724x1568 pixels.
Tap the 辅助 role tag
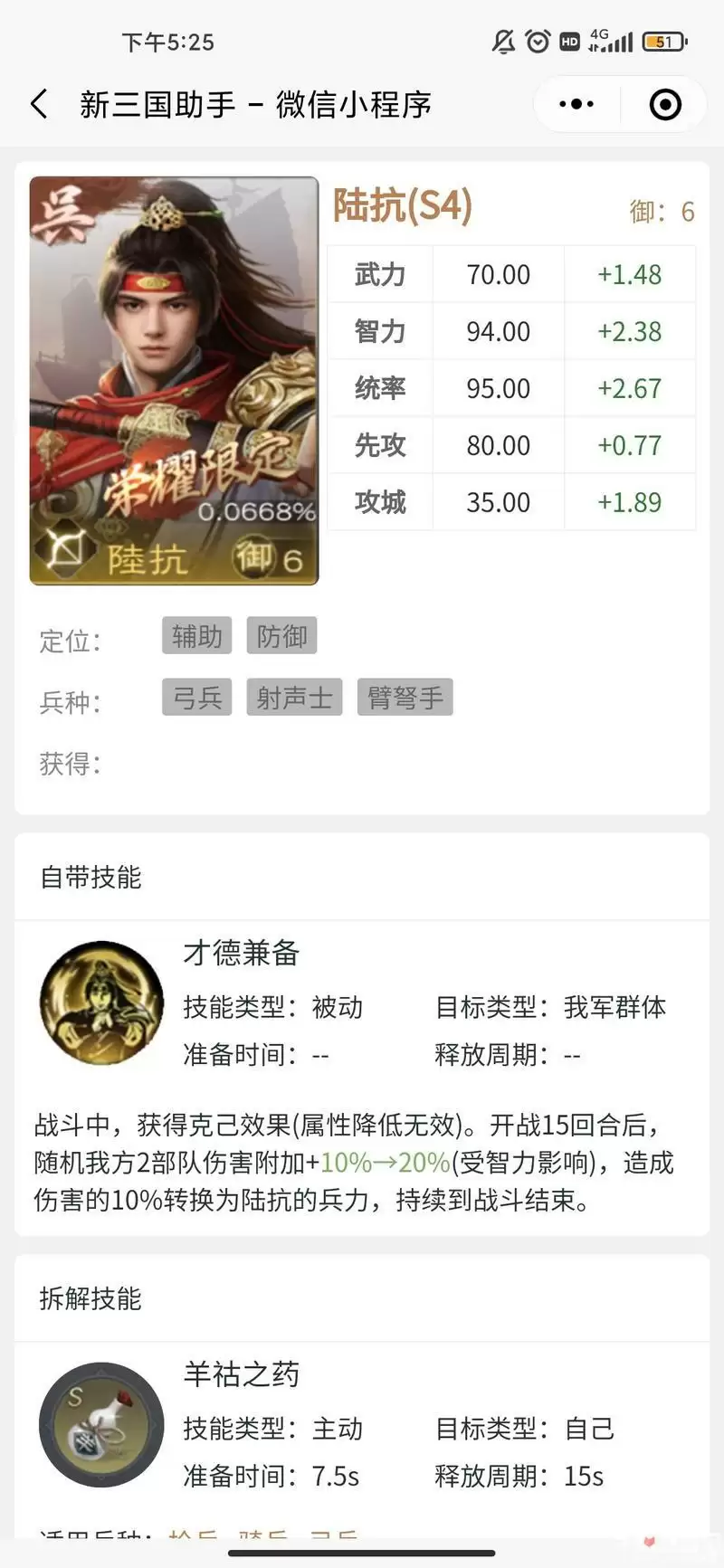click(197, 636)
